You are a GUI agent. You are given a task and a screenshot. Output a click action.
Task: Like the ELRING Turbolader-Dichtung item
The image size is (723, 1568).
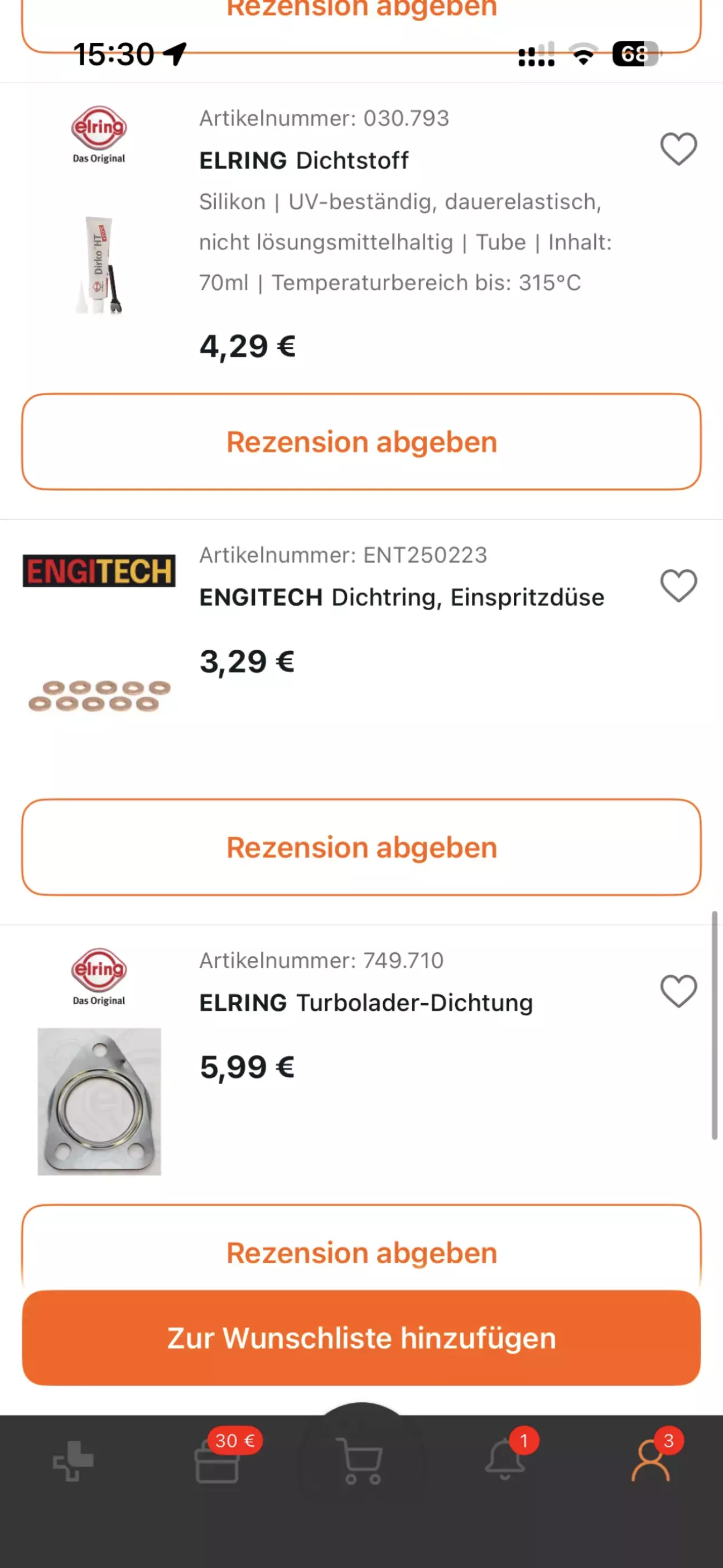coord(678,991)
